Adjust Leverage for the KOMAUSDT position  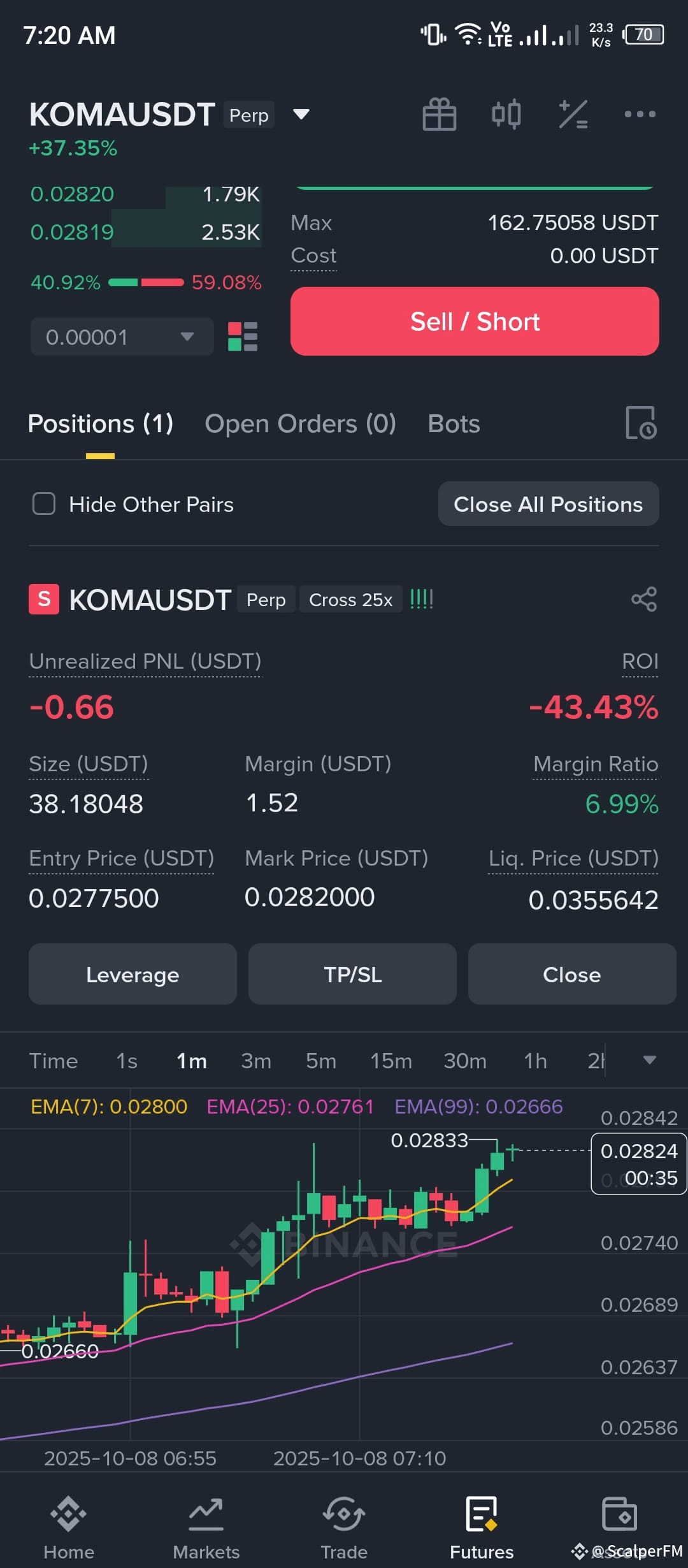tap(133, 975)
